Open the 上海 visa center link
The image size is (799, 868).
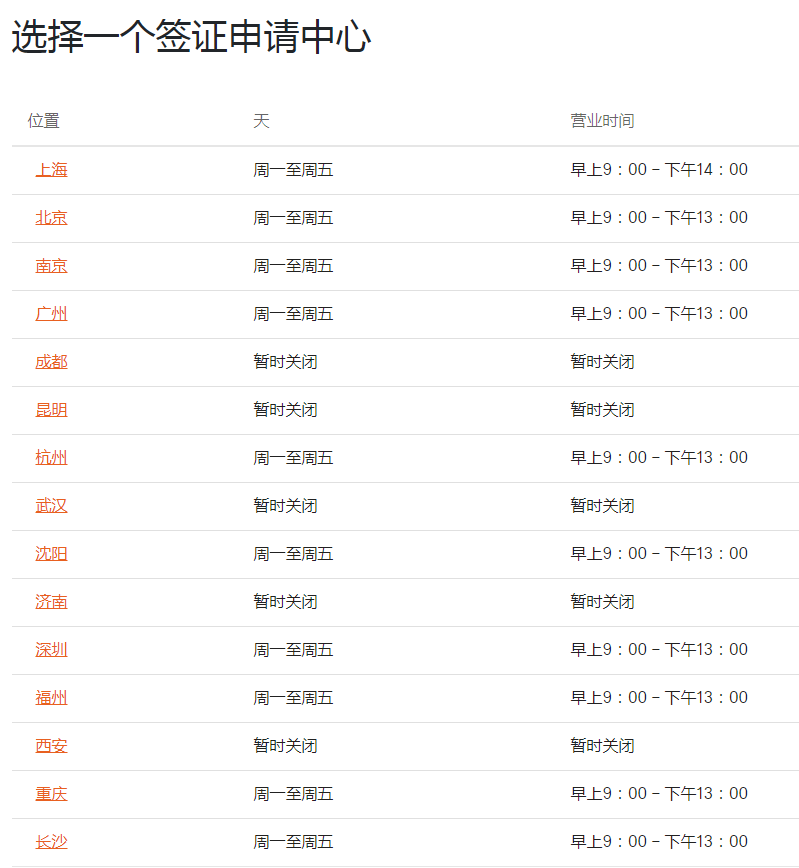tap(51, 170)
